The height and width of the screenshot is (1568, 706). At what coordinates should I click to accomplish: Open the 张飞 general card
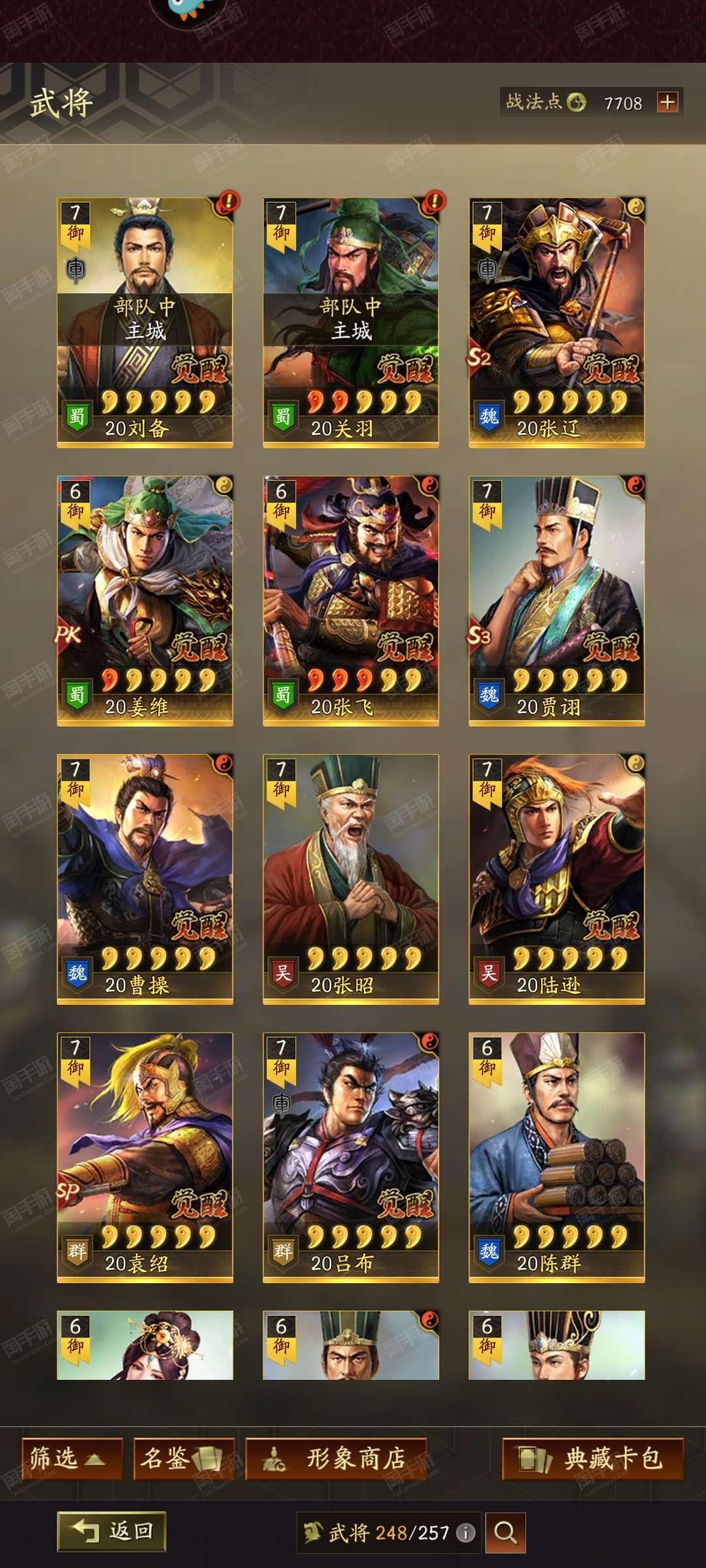351,600
